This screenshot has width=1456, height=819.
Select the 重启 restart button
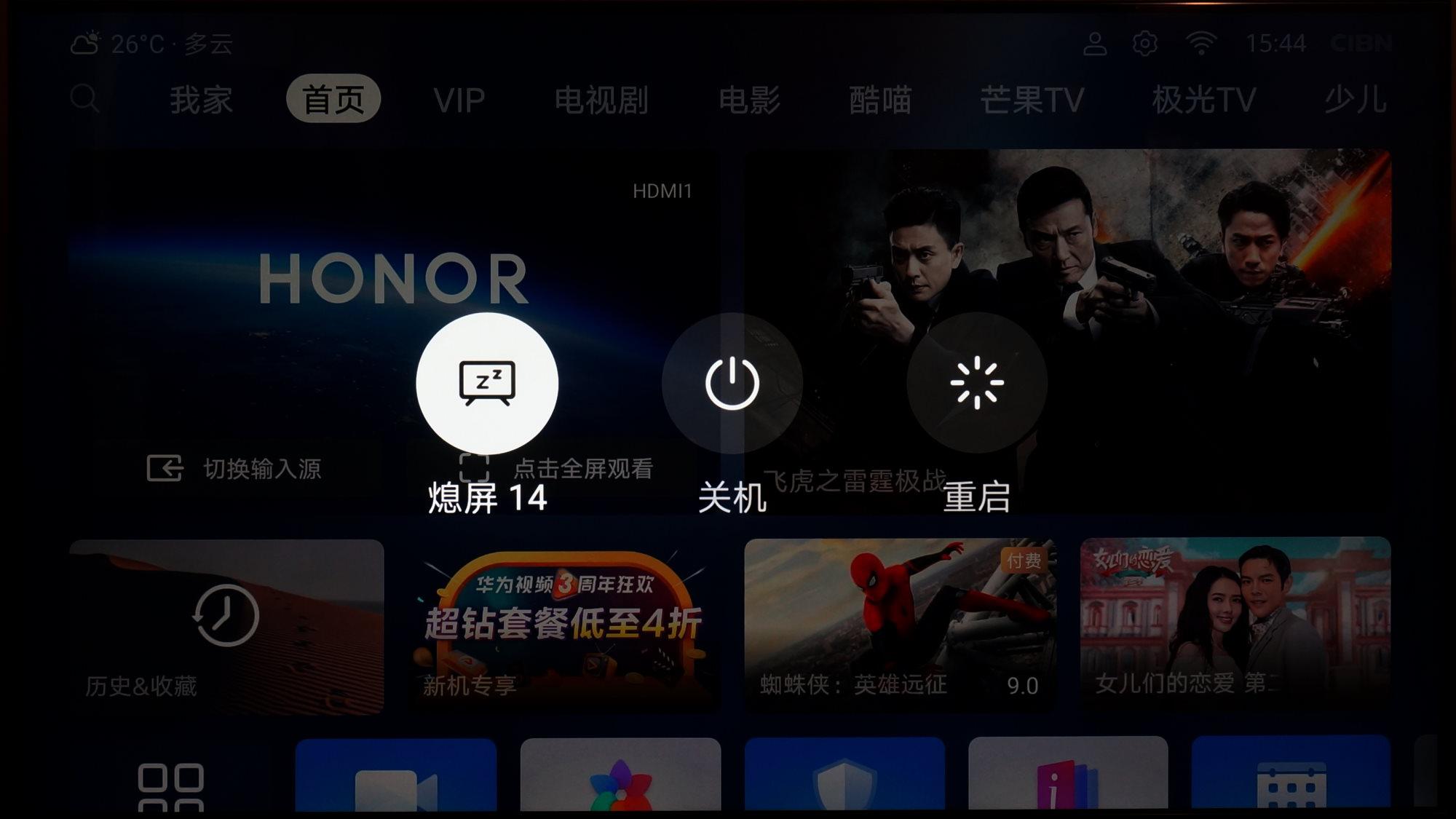976,383
